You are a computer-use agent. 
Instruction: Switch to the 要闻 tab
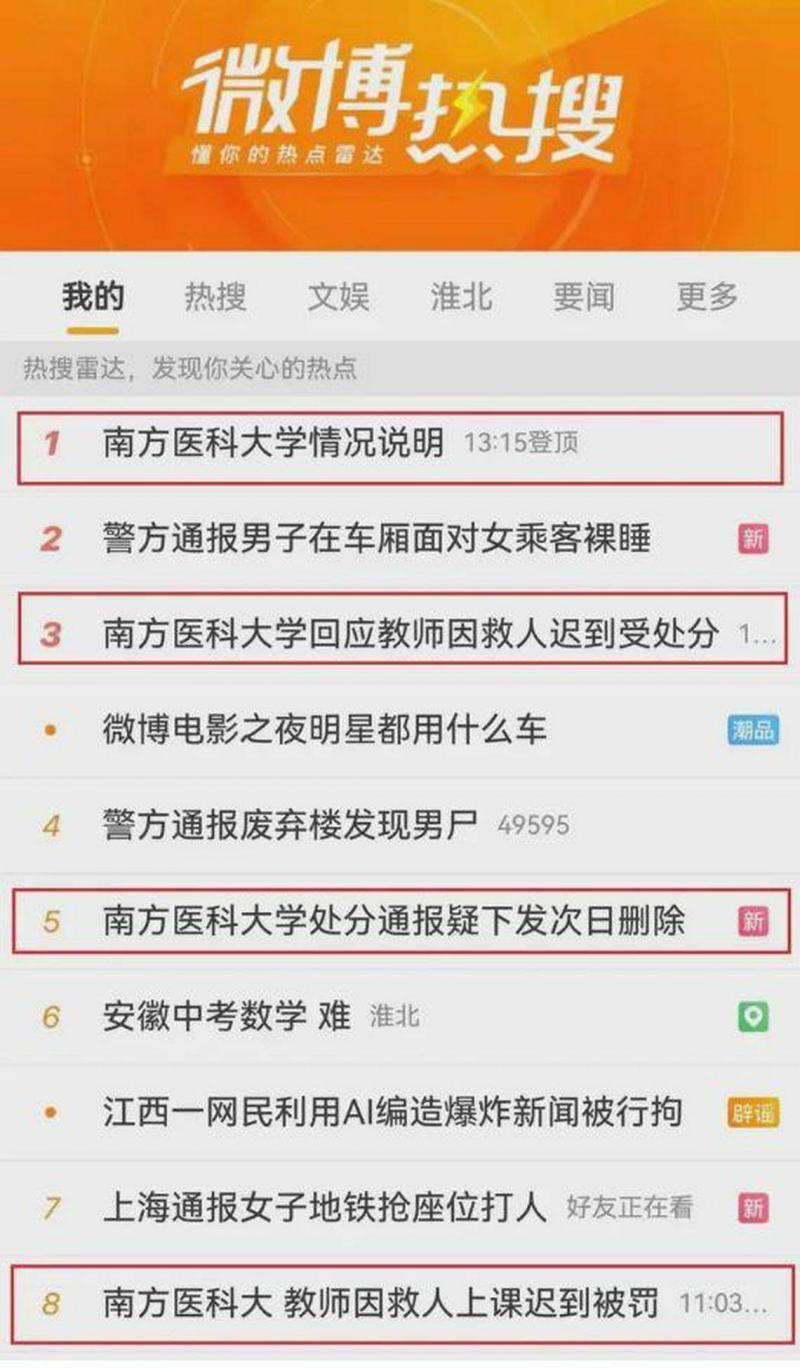(584, 297)
